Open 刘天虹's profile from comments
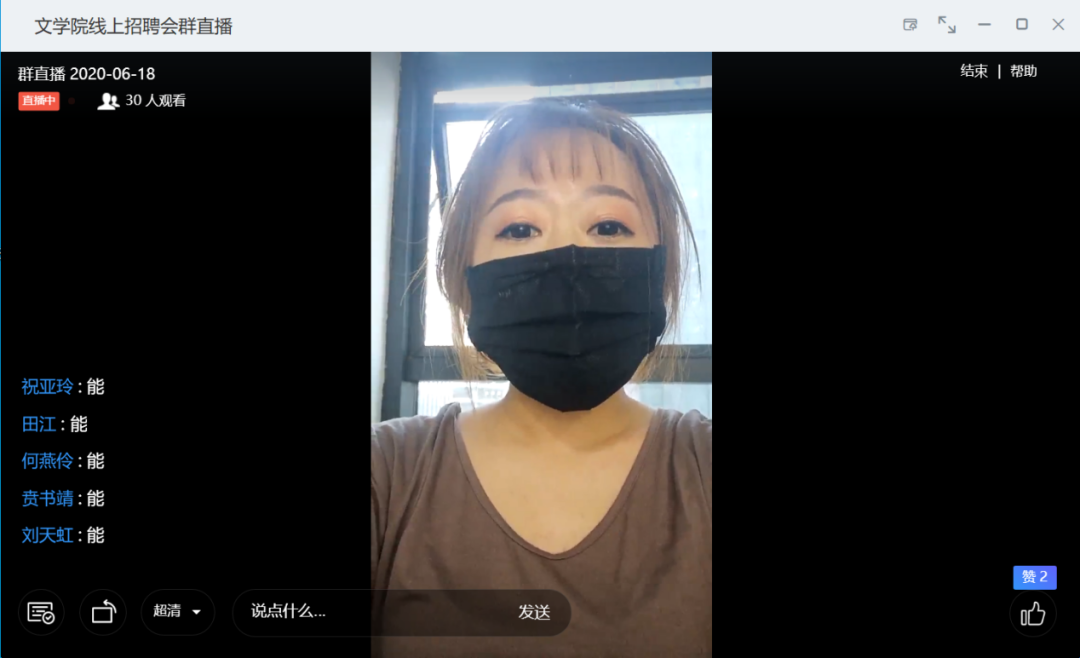This screenshot has width=1080, height=658. pyautogui.click(x=48, y=535)
